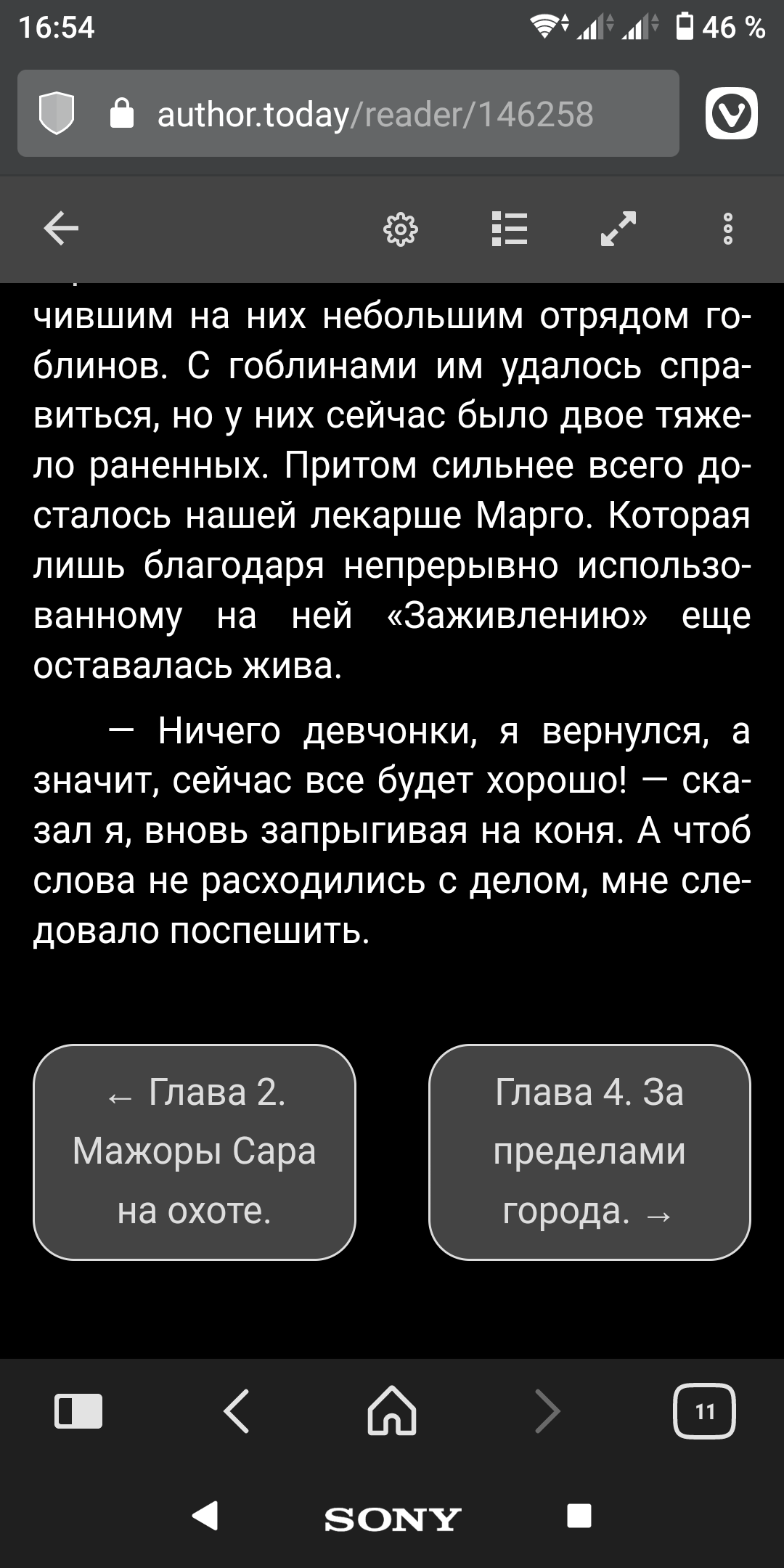Open reader settings gear
The image size is (784, 1568).
coord(401,229)
